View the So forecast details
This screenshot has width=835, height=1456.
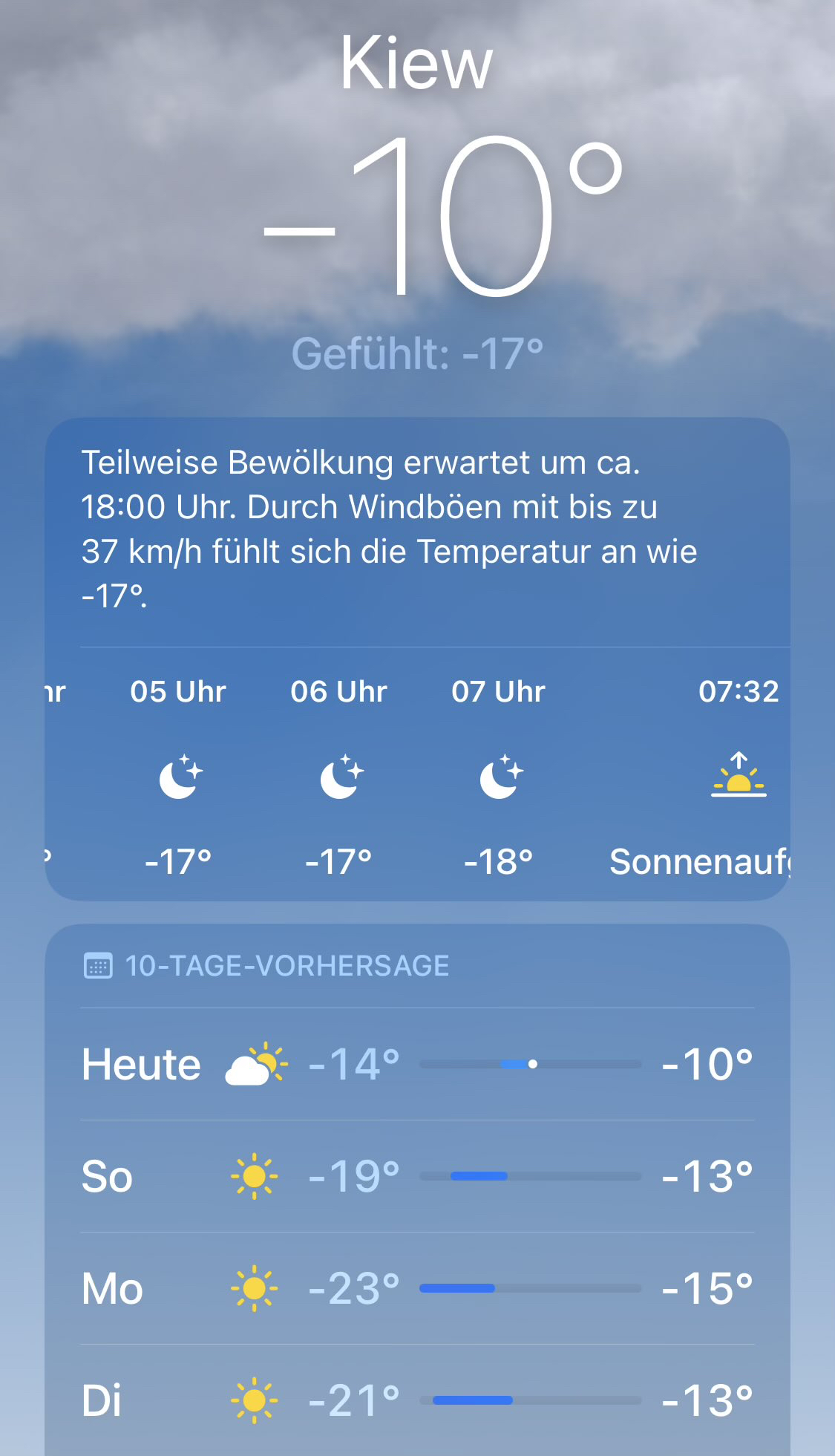tap(417, 1176)
